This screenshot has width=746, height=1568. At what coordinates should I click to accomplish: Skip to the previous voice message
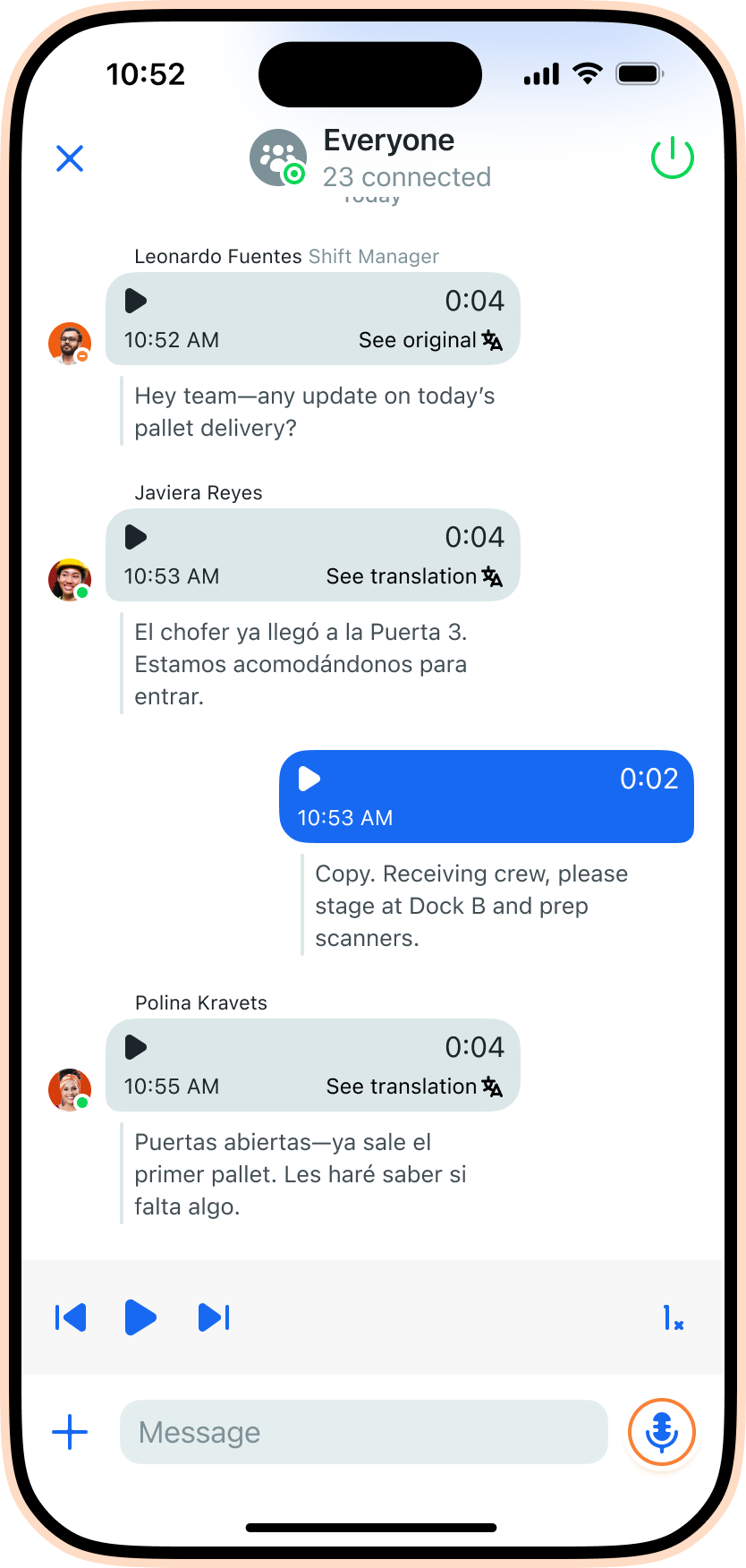pos(70,1317)
